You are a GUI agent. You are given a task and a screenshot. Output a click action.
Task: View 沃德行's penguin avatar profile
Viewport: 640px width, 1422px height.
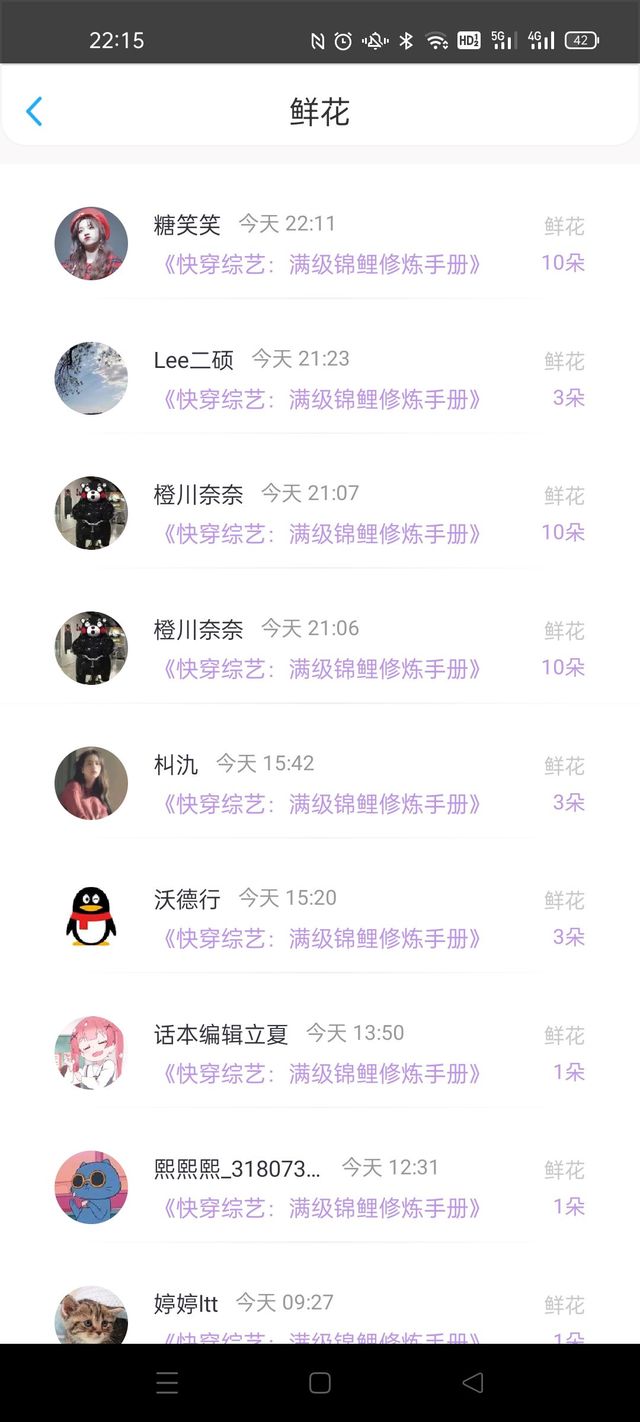[91, 918]
